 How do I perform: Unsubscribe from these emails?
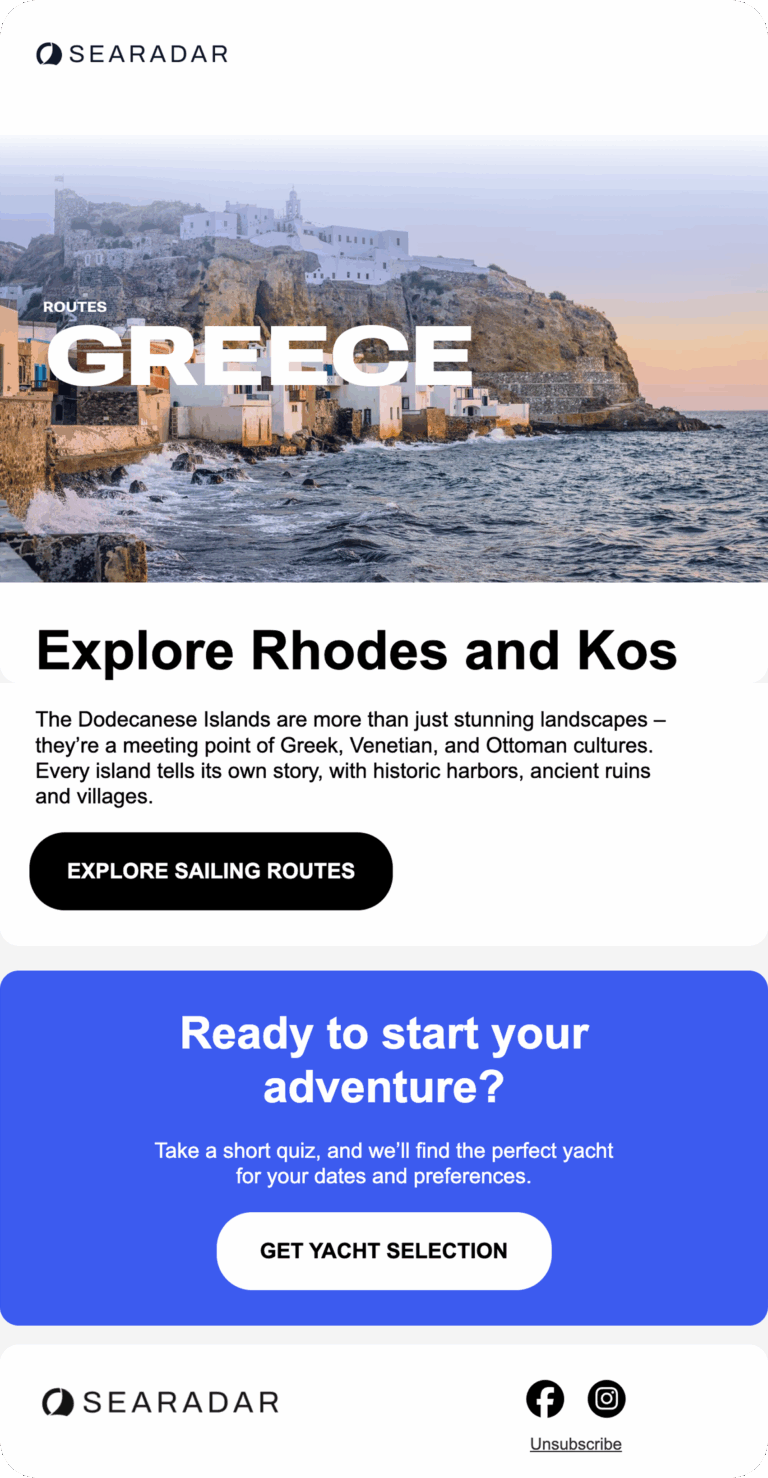pos(576,1444)
